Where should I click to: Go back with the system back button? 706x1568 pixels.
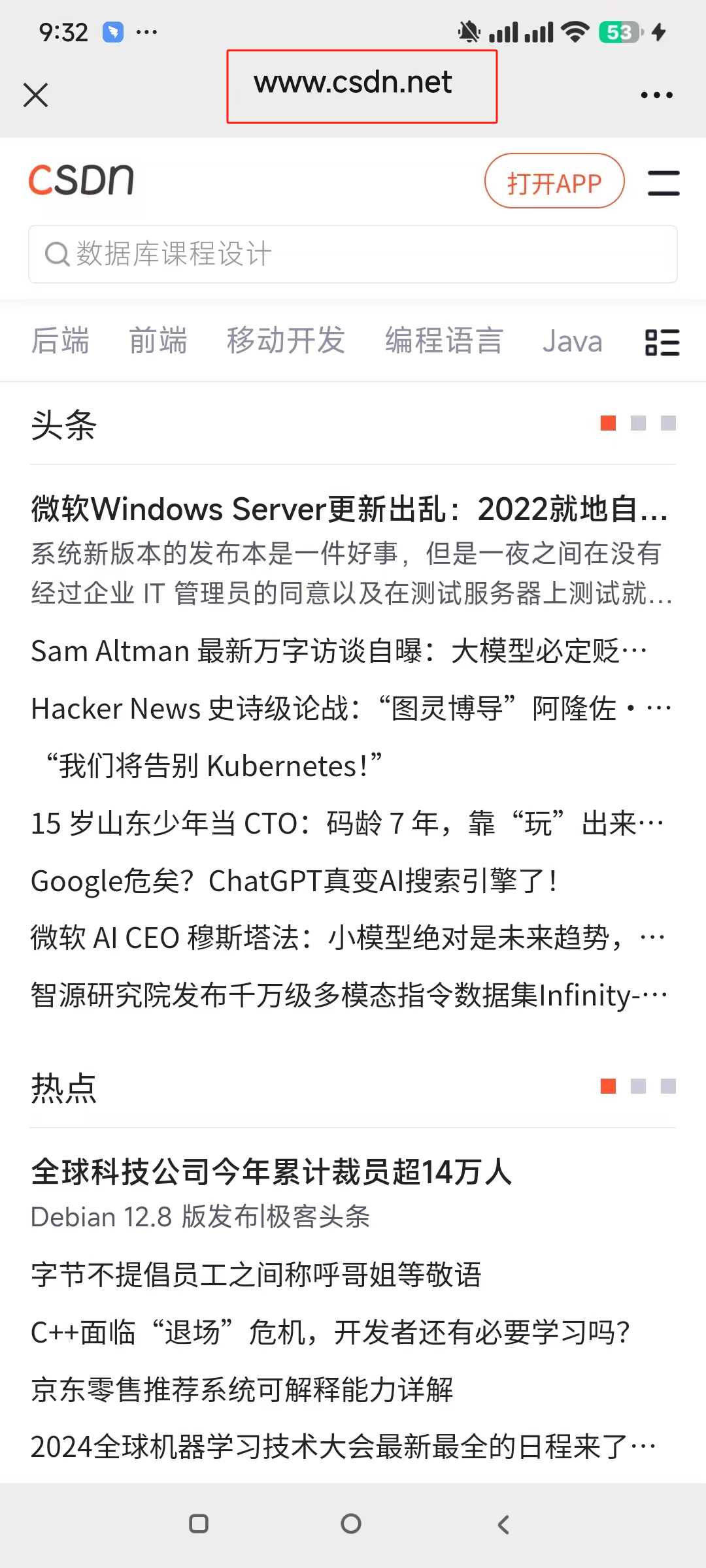pos(503,1524)
